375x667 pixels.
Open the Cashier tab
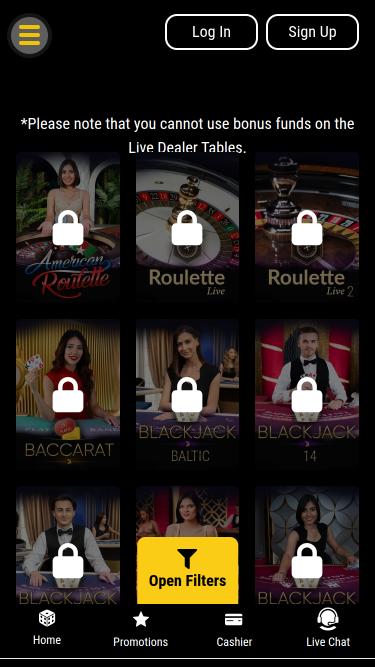234,629
